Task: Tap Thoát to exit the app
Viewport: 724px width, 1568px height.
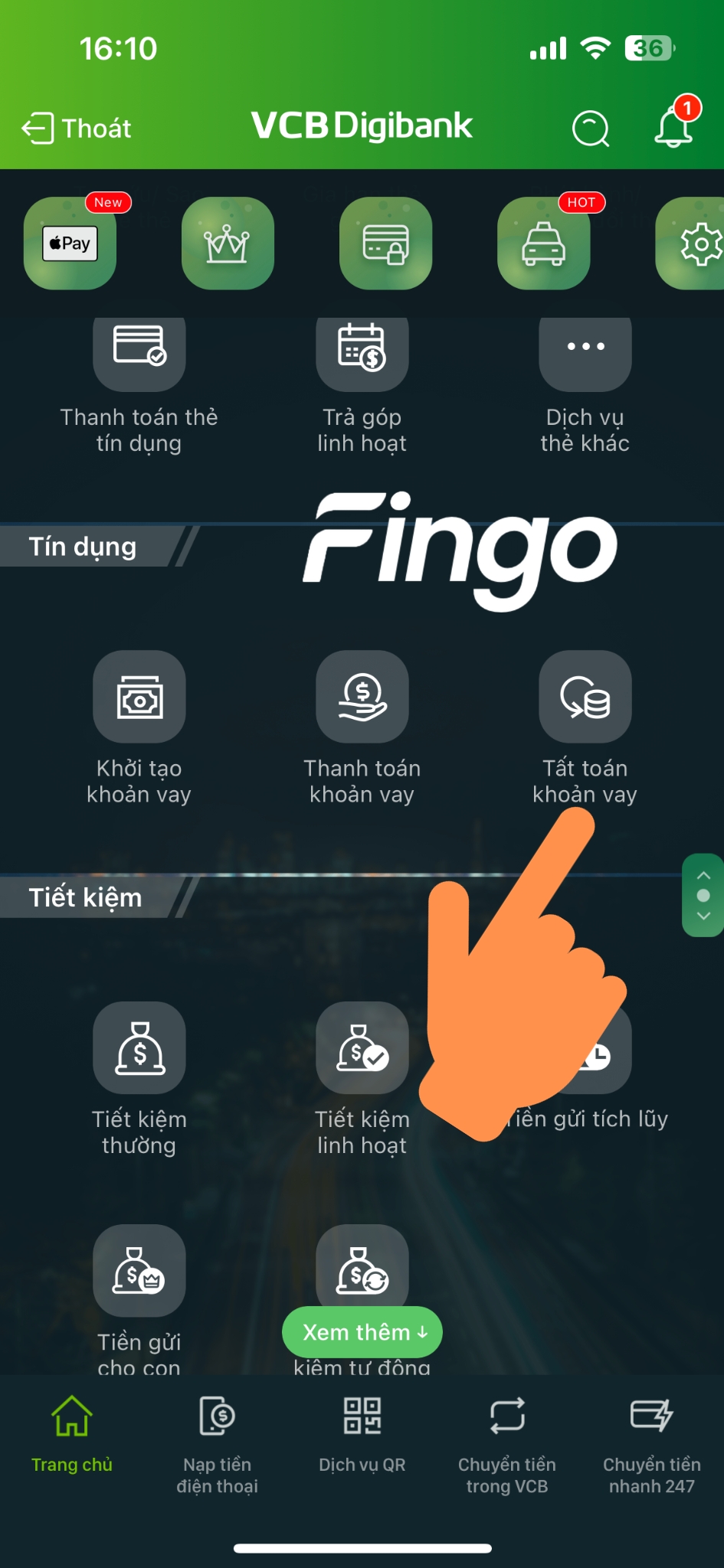Action: point(77,128)
